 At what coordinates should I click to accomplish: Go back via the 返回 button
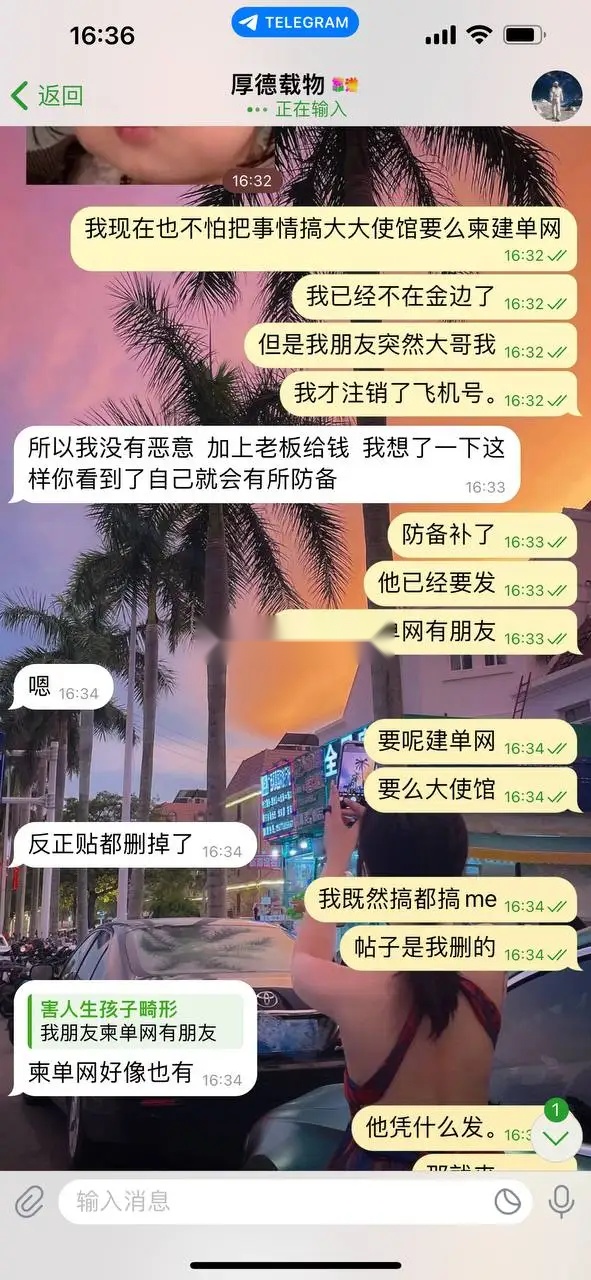tap(46, 96)
